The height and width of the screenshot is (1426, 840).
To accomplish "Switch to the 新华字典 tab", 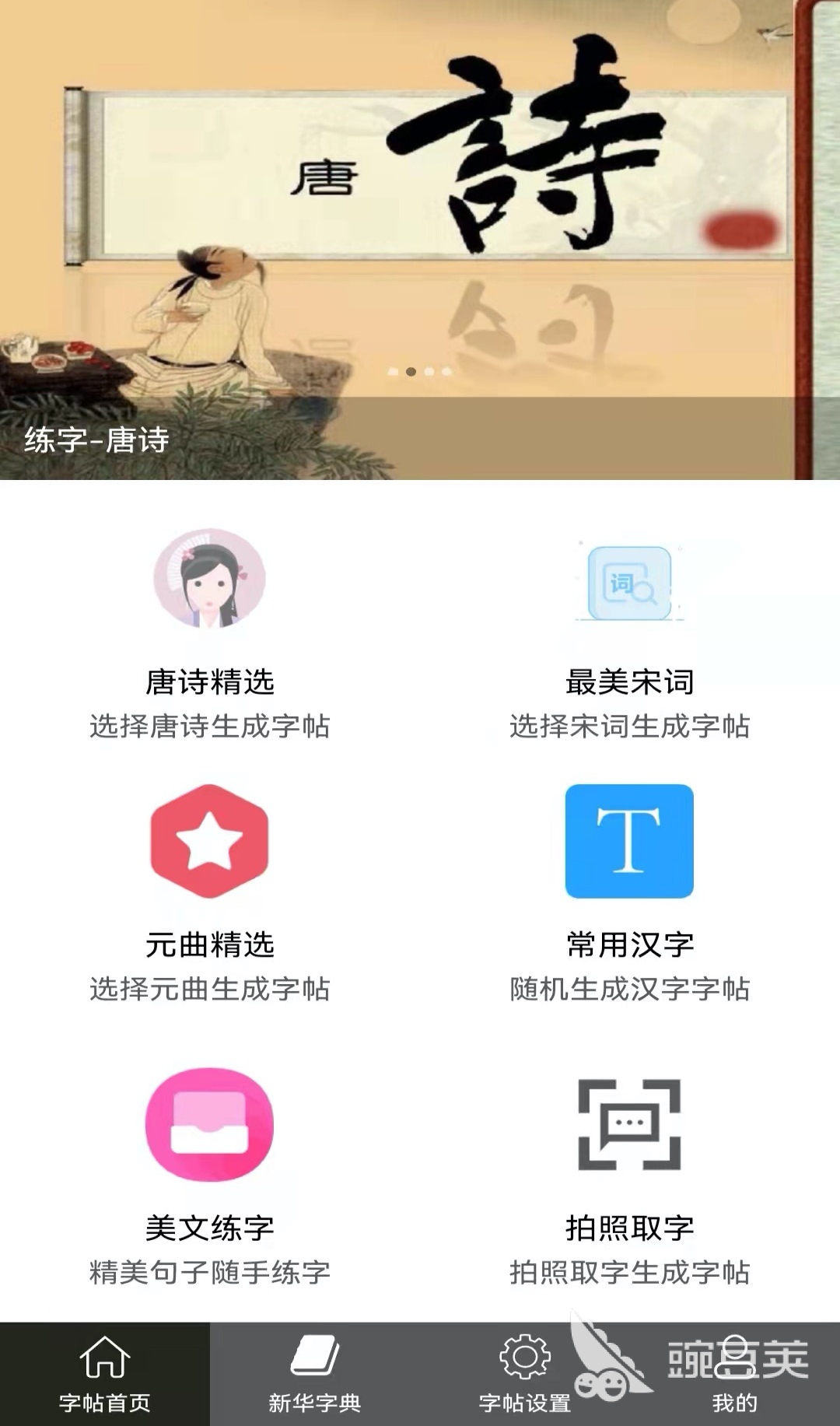I will point(315,1374).
